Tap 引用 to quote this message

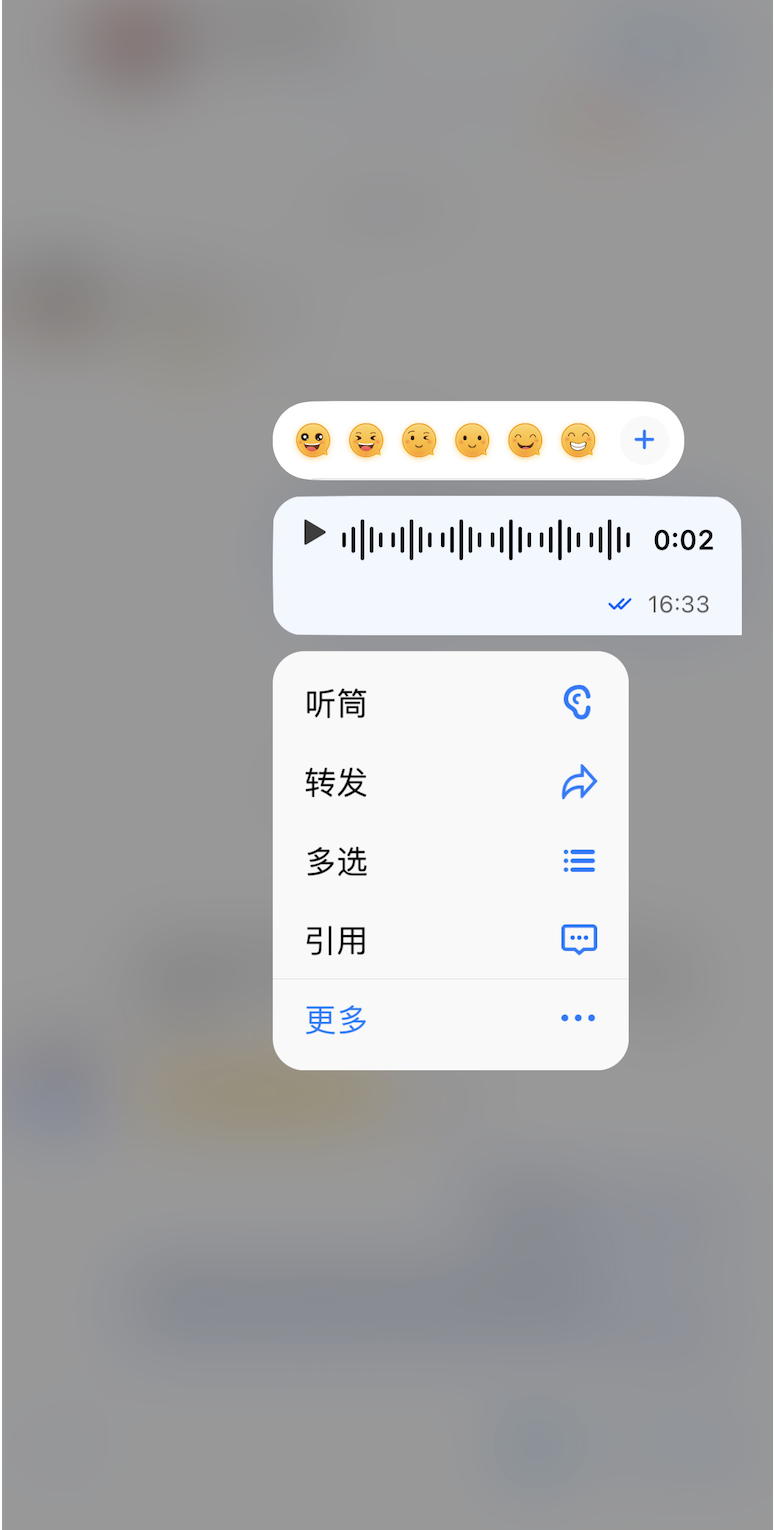[x=450, y=940]
